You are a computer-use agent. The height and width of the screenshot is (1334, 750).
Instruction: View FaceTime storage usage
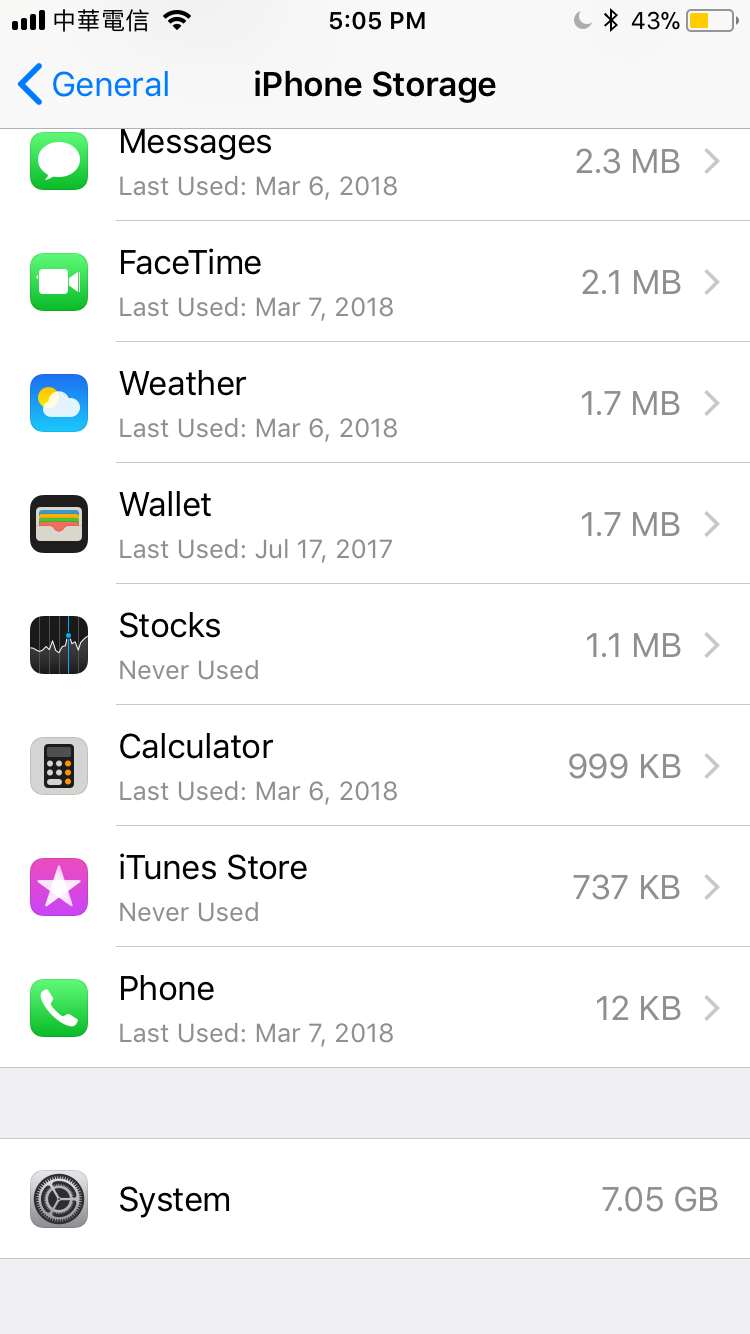point(375,283)
